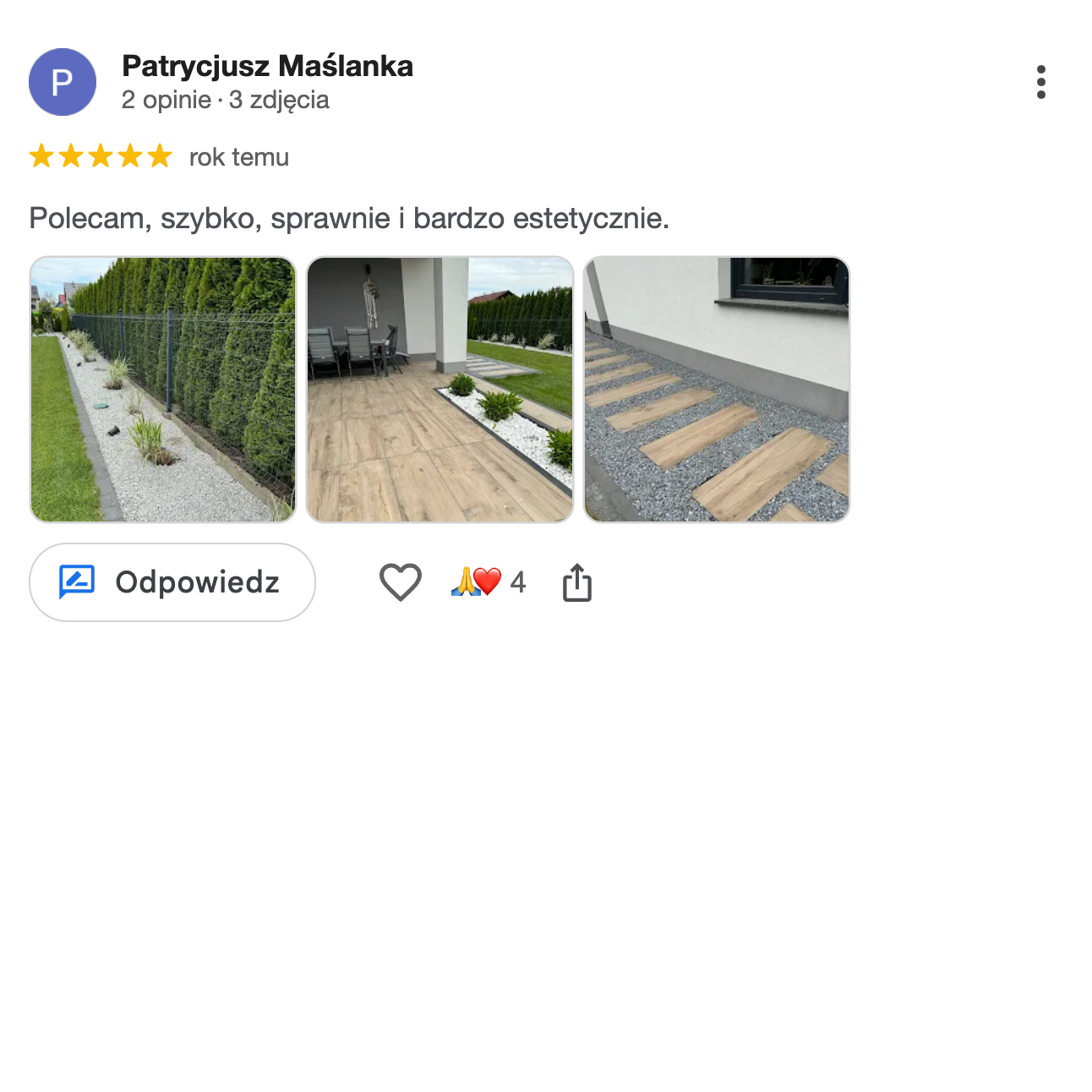This screenshot has height=1092, width=1092.
Task: Tap the Odpowiedz reply button
Action: (x=172, y=582)
